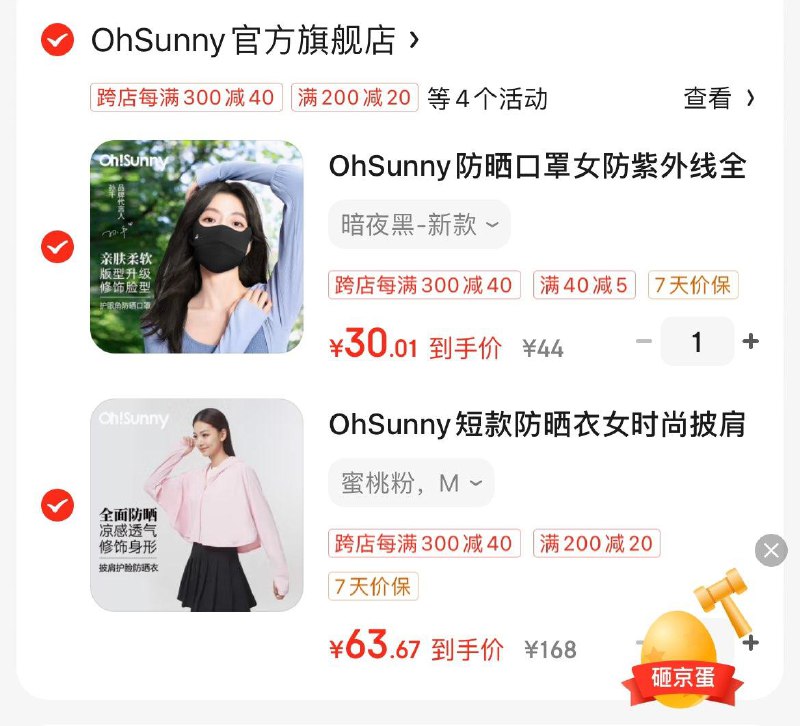Edit the 防晒口罩 quantity field
This screenshot has width=800, height=726.
697,342
